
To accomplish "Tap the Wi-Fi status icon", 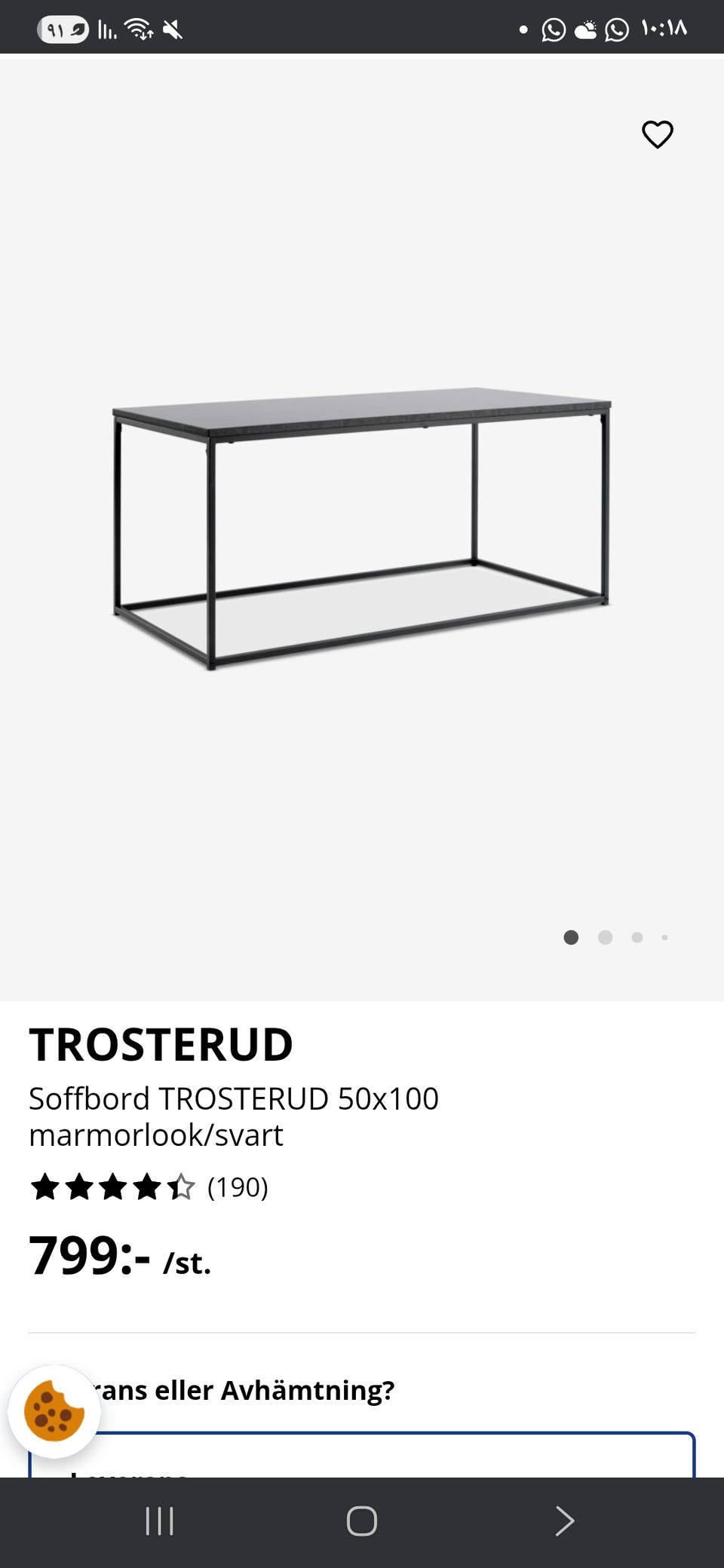I will coord(140,29).
